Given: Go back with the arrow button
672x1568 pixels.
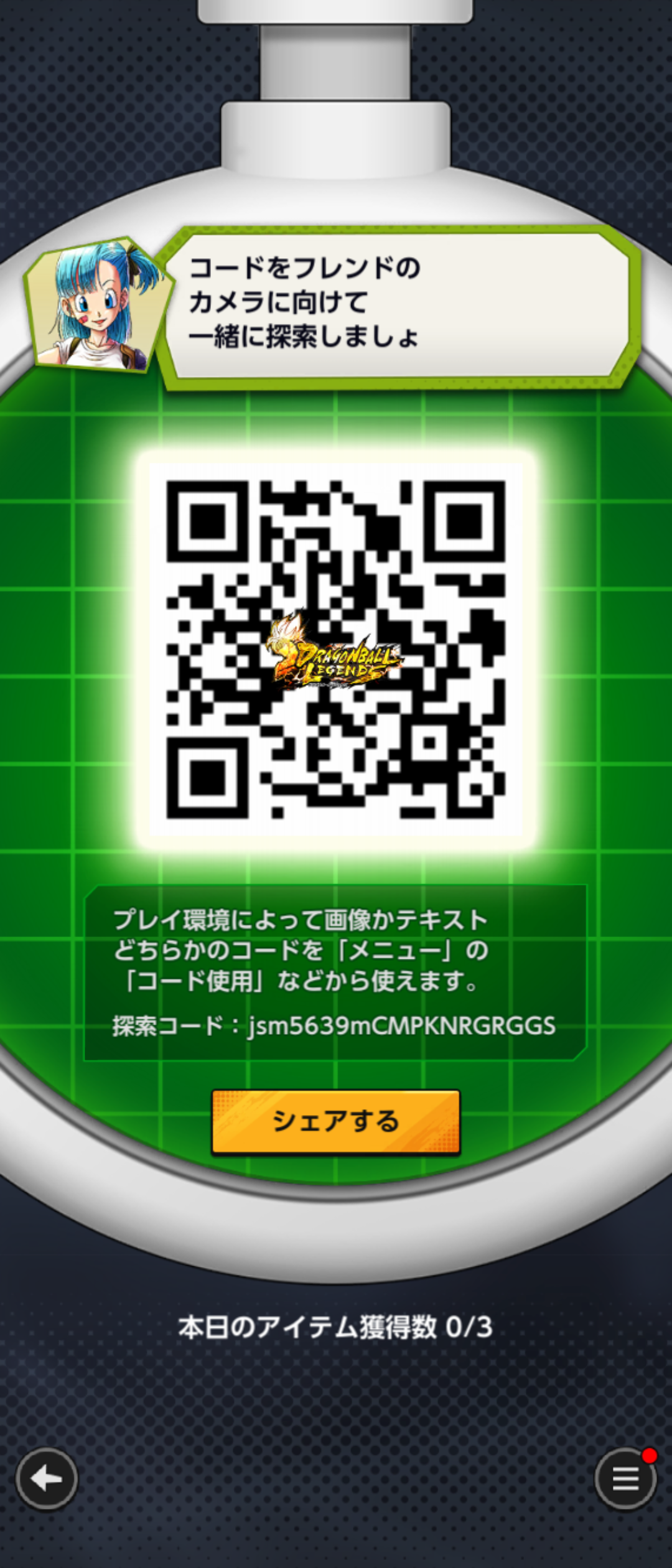Looking at the screenshot, I should (47, 1478).
